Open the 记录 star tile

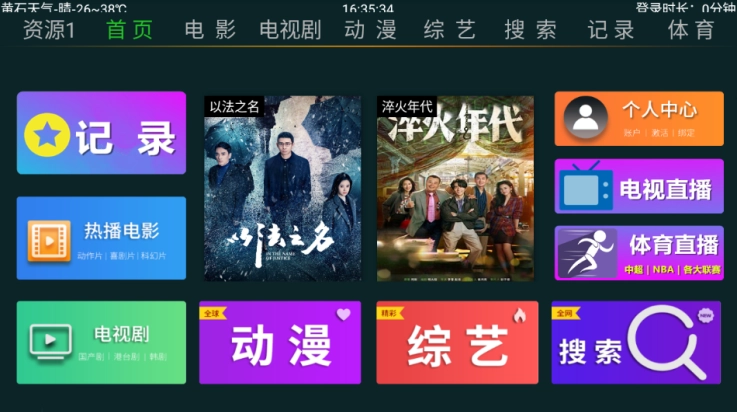(101, 133)
